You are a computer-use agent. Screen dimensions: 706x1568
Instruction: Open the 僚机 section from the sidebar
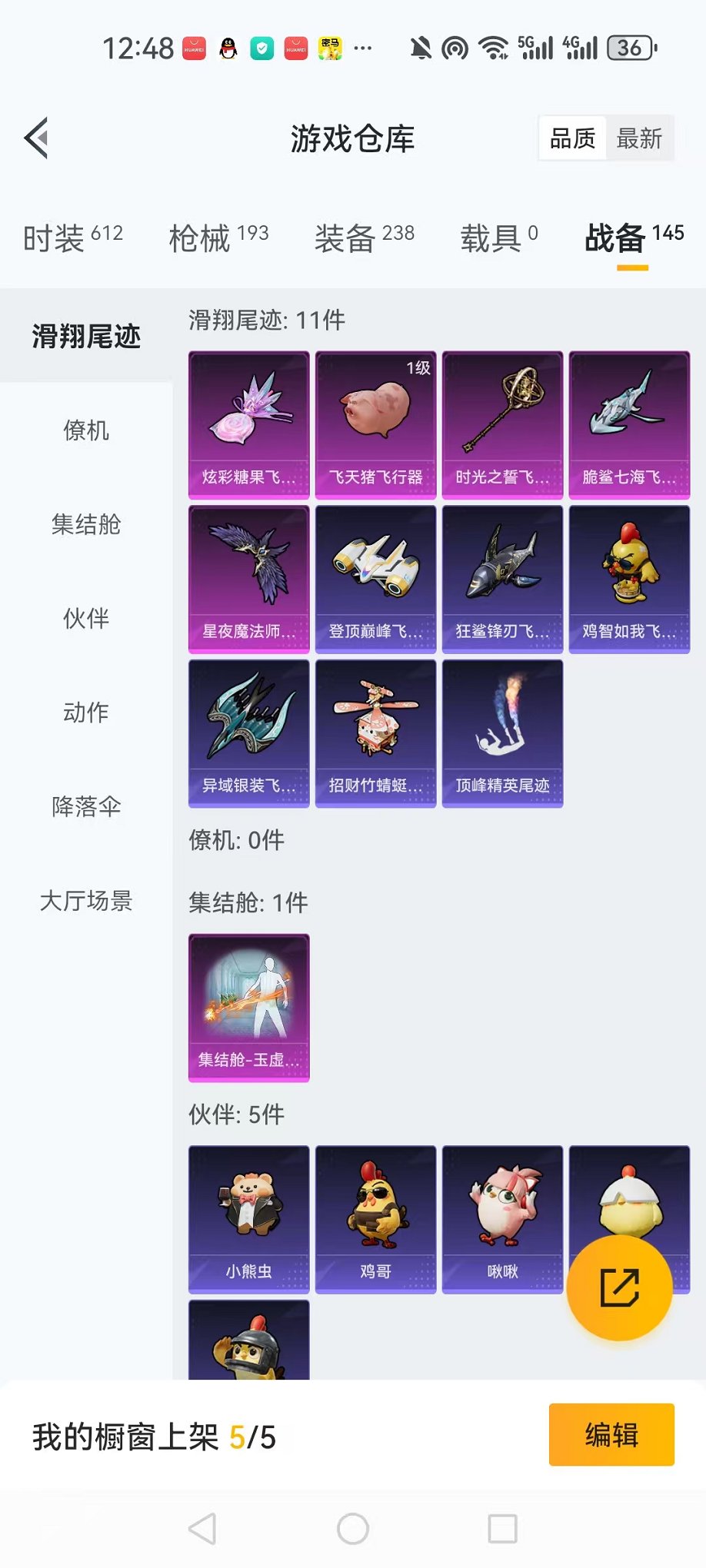pyautogui.click(x=85, y=431)
